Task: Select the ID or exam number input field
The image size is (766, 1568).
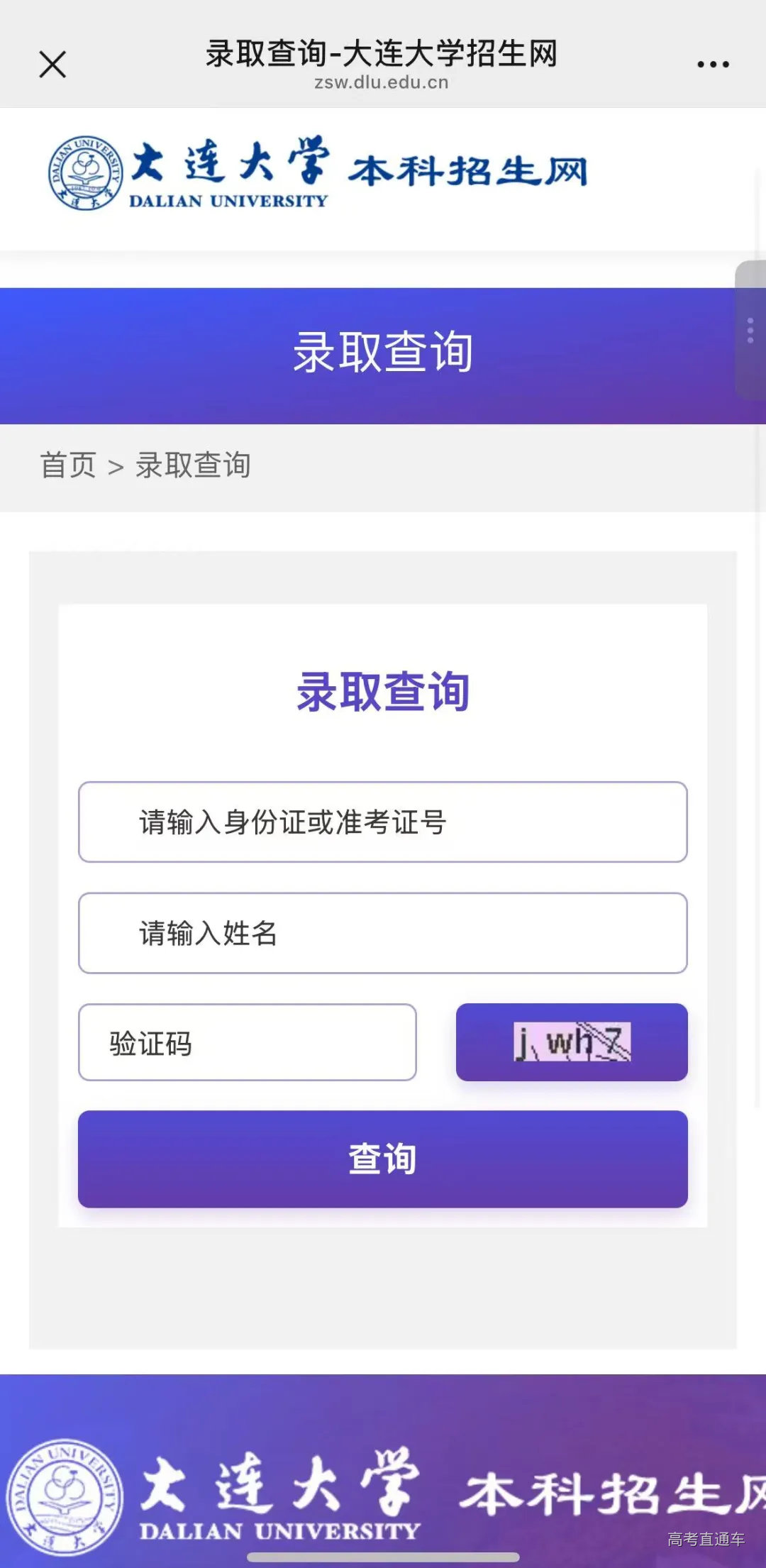Action: pos(383,823)
